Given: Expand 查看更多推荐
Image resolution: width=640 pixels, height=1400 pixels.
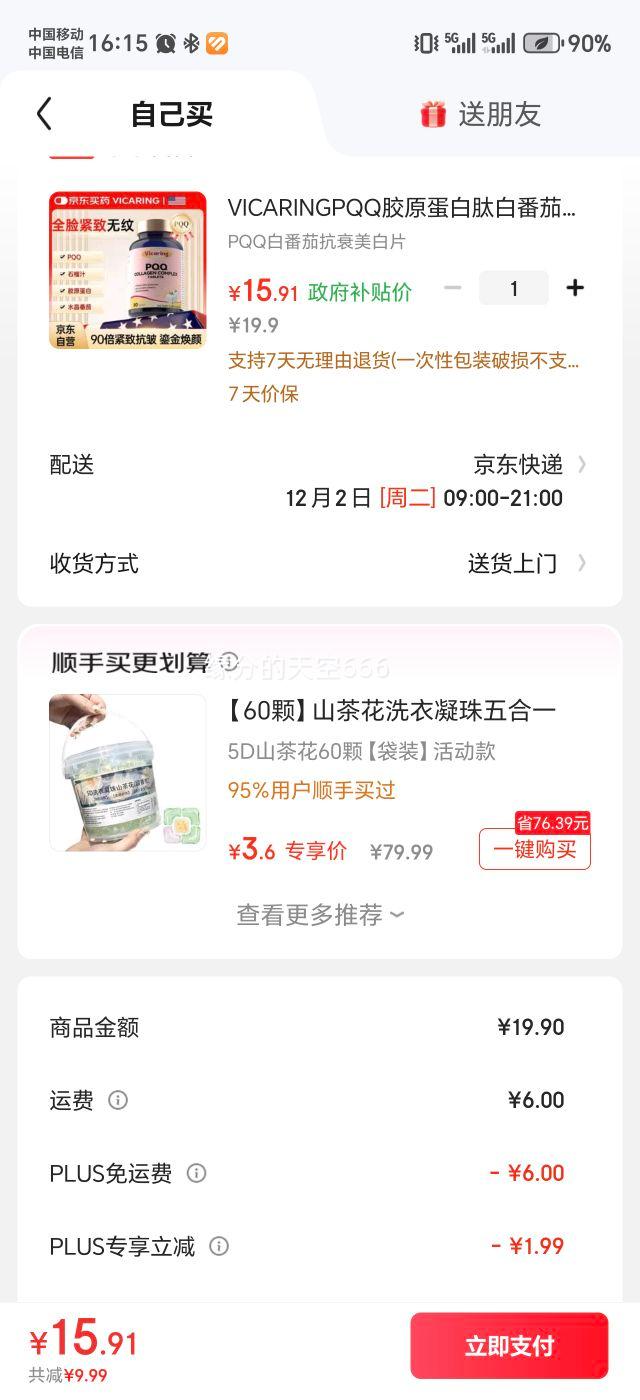Looking at the screenshot, I should tap(320, 915).
